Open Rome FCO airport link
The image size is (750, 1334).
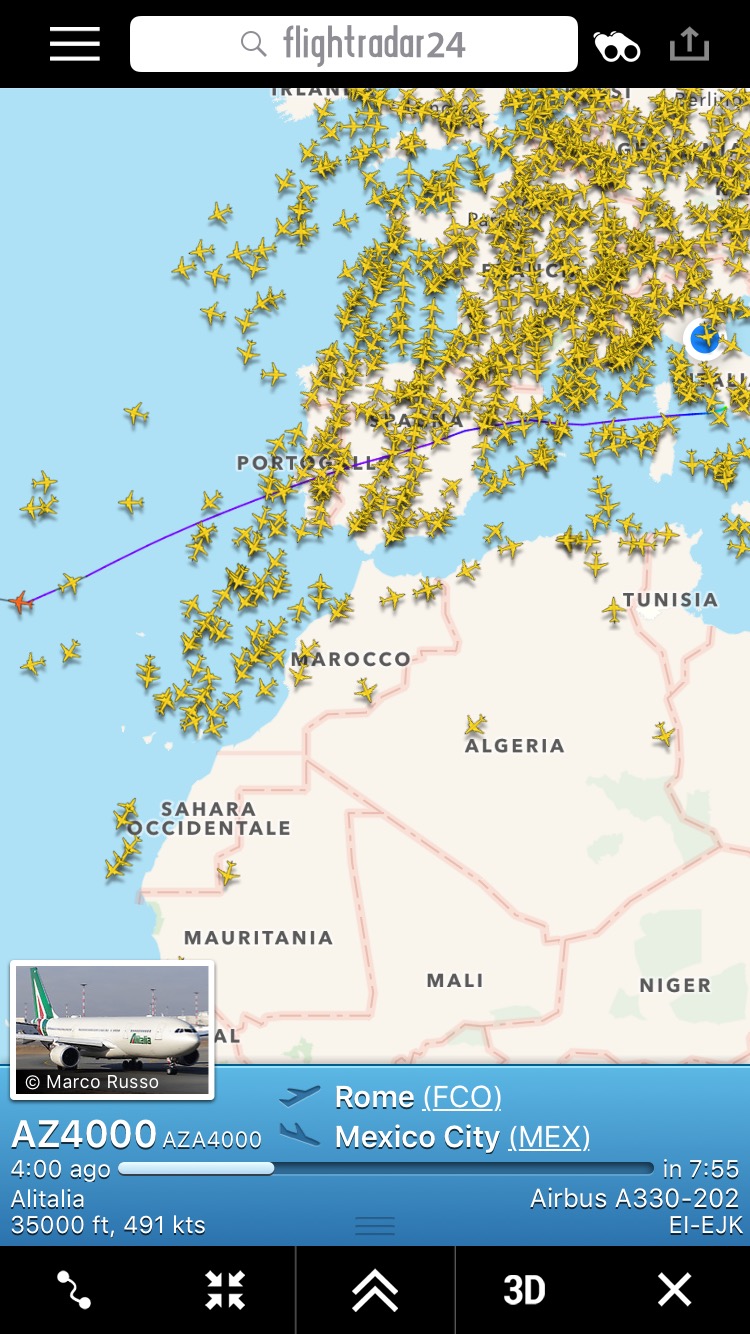tap(462, 1097)
